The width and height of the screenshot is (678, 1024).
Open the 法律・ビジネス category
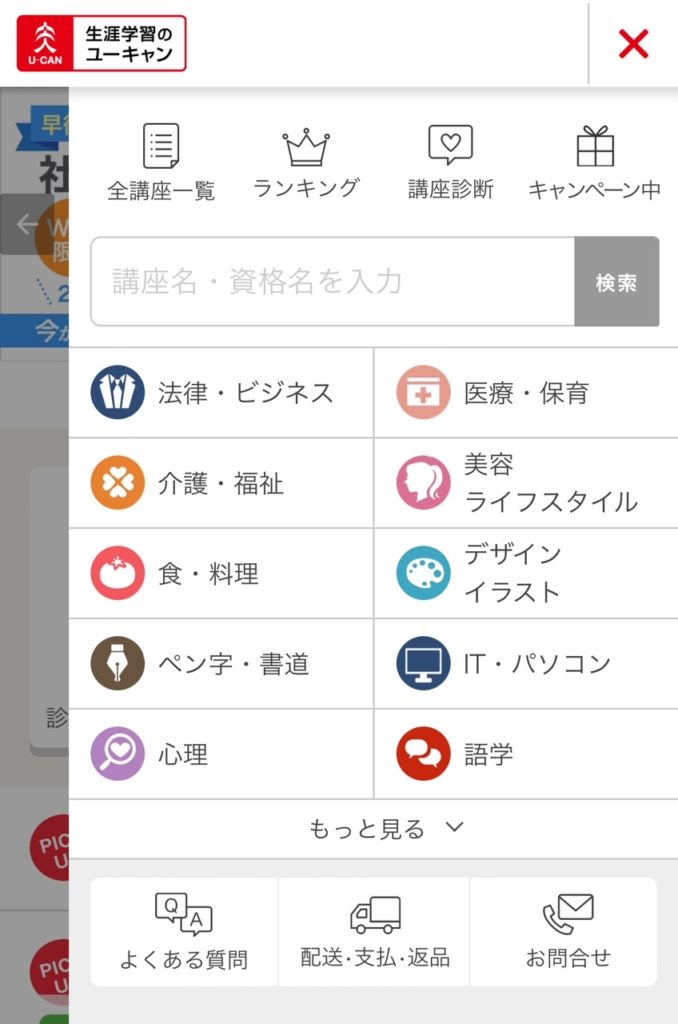pos(221,393)
